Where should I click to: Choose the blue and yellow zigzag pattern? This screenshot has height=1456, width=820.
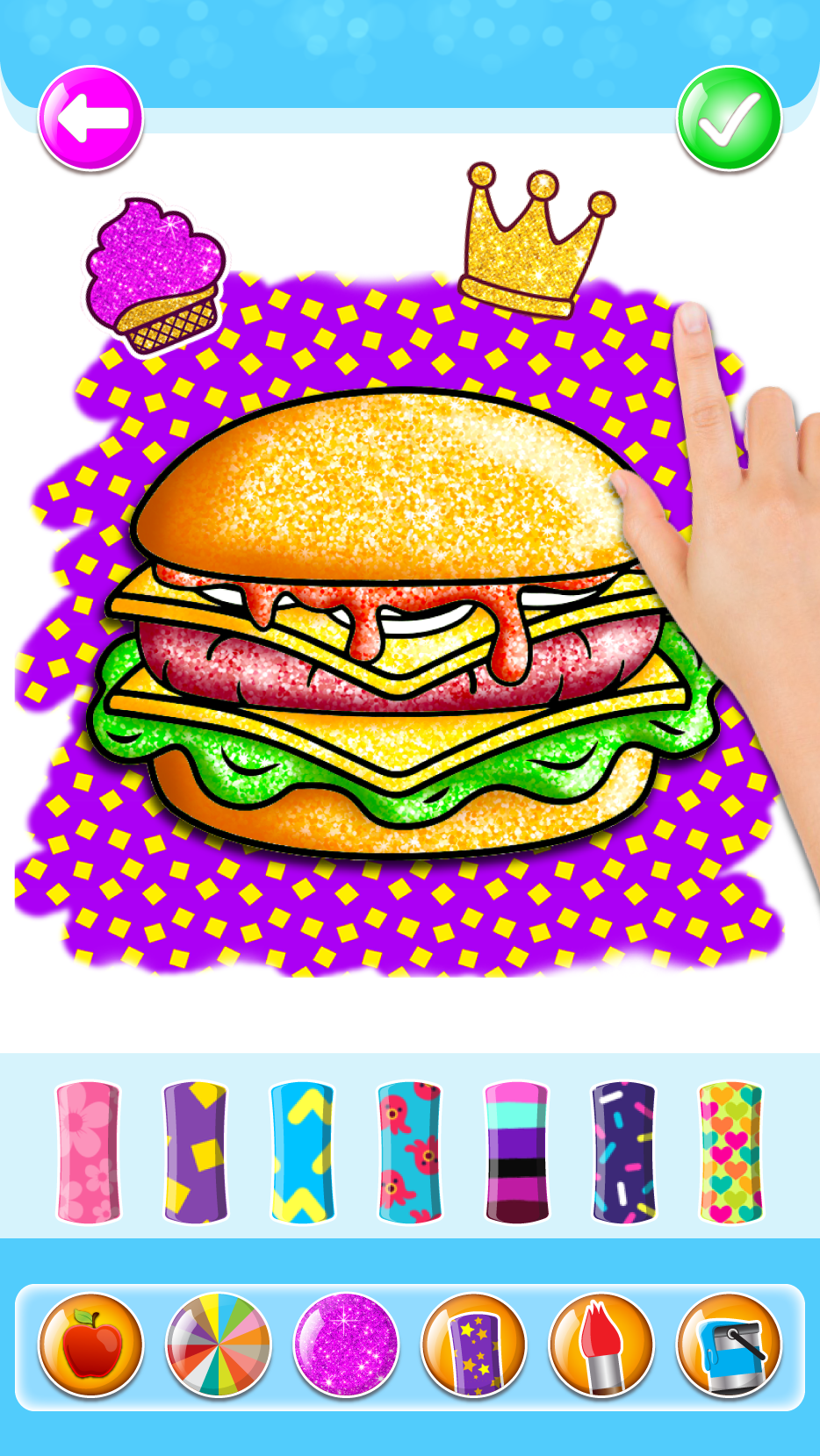click(x=303, y=1151)
